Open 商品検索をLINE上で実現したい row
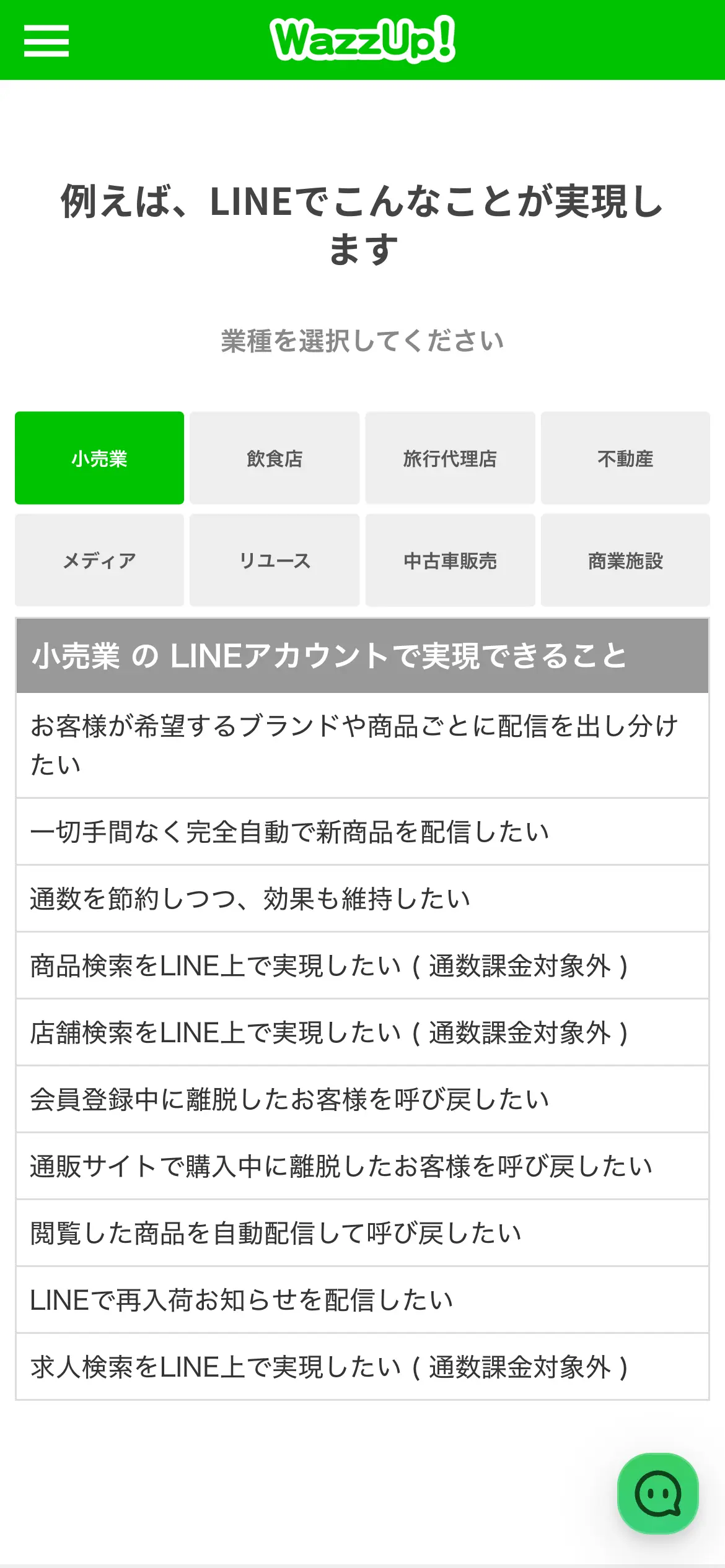 (362, 965)
